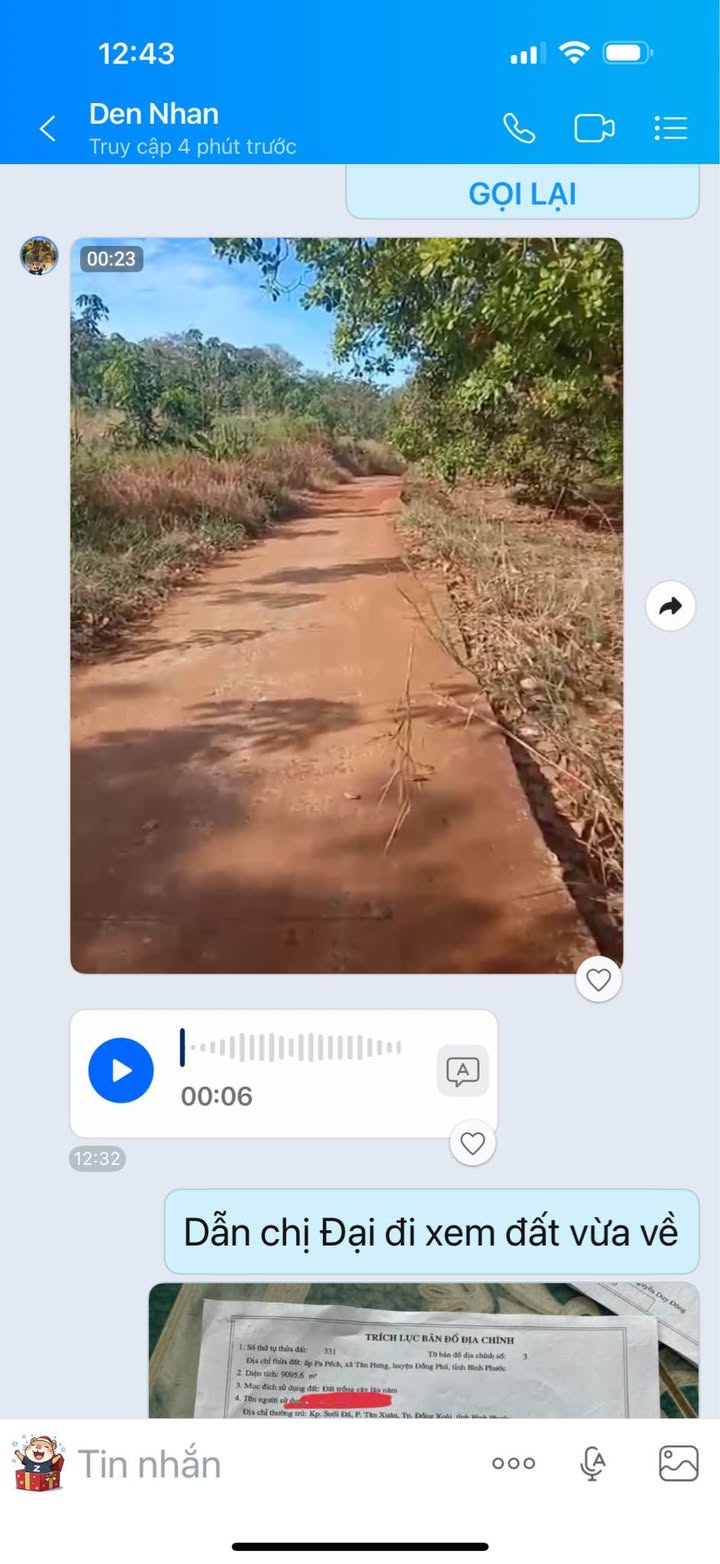This screenshot has height=1564, width=720.
Task: React with a heart to the voice message
Action: point(473,1143)
